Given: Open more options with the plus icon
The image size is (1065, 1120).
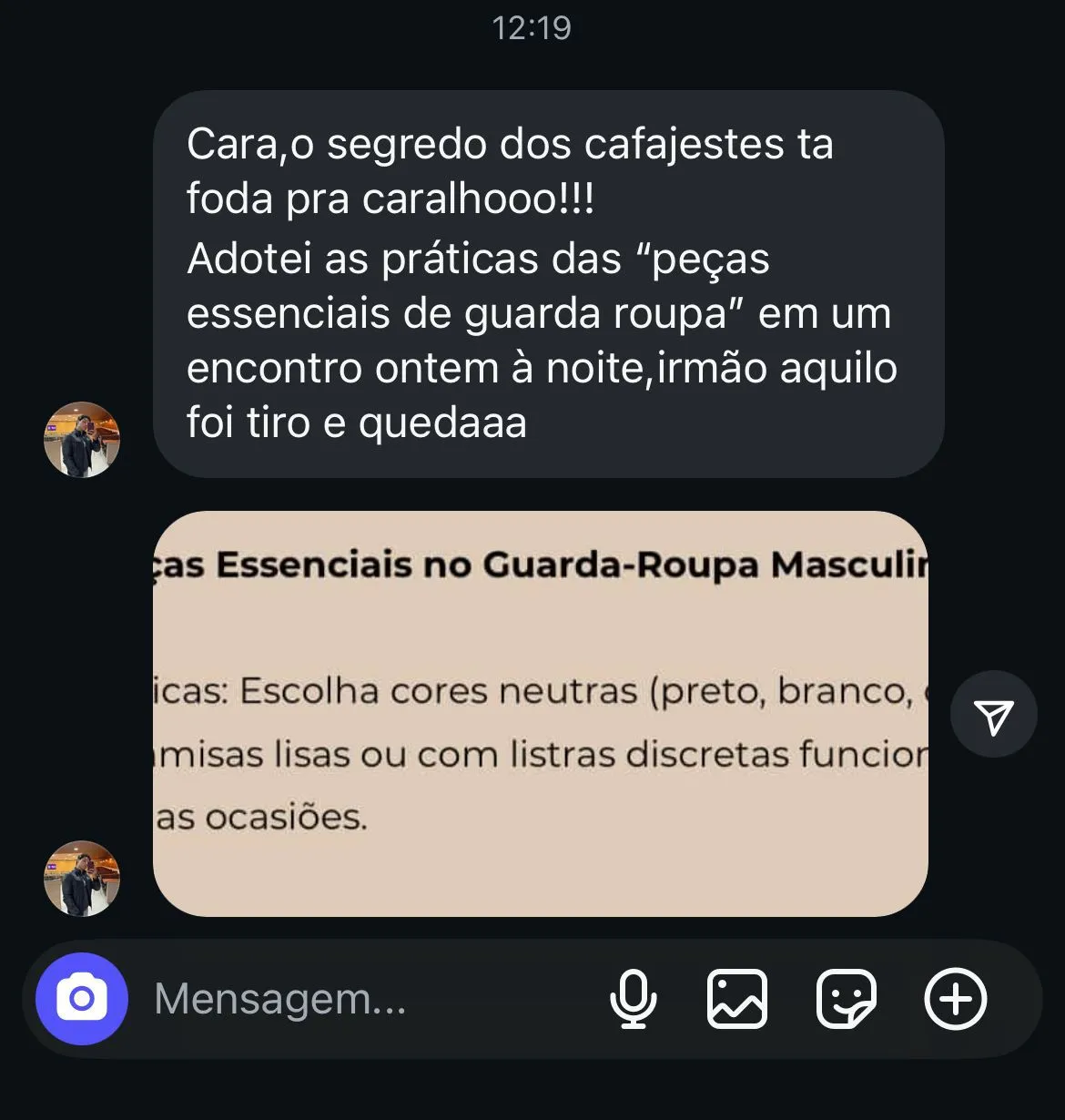Looking at the screenshot, I should tap(955, 999).
